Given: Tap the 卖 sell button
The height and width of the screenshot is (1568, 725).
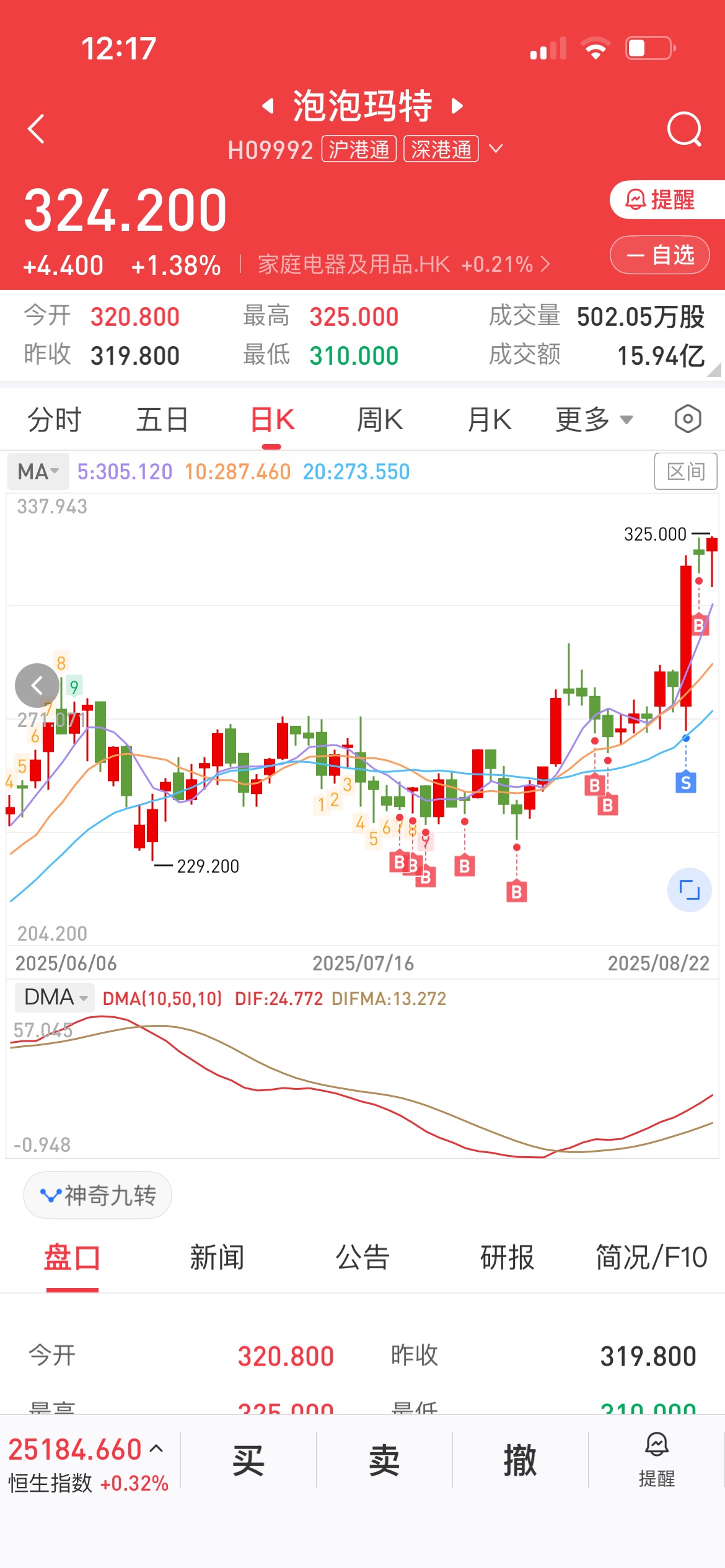Looking at the screenshot, I should pos(384,1460).
